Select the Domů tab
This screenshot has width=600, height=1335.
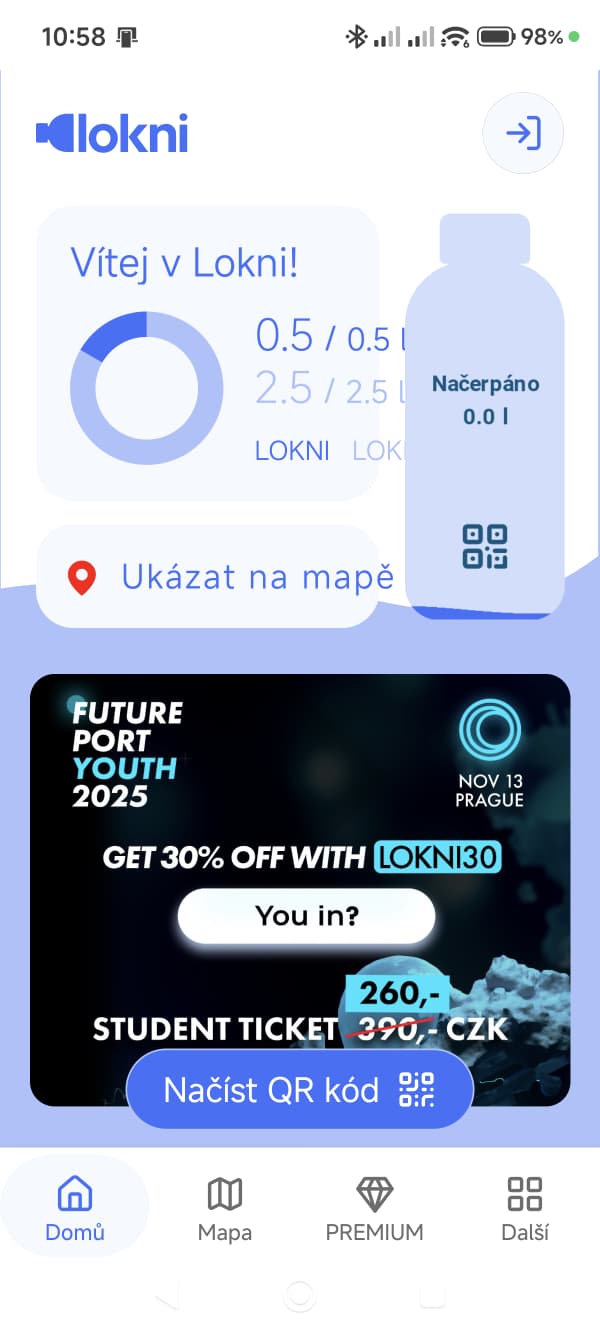click(x=75, y=1208)
